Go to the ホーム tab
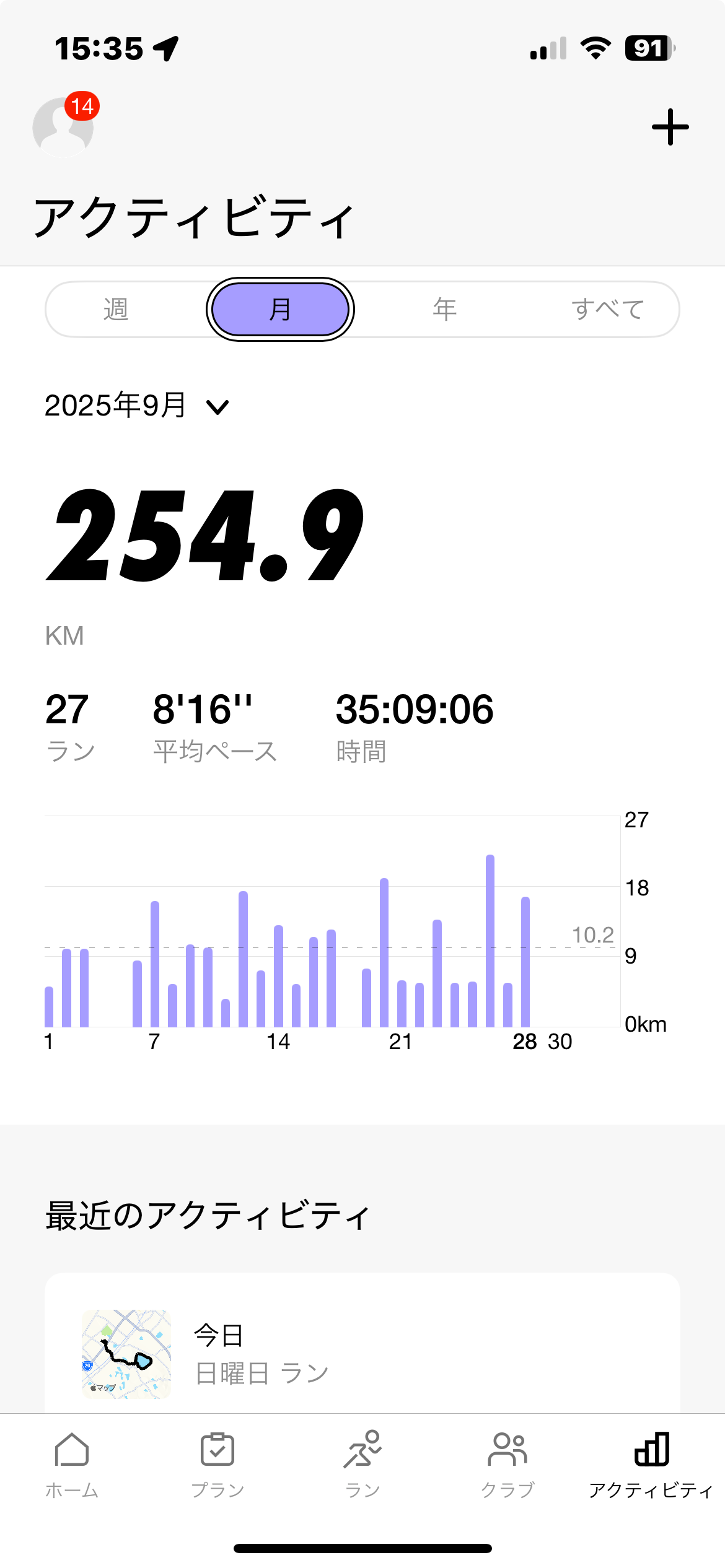Screen dimensions: 725x1568 (x=72, y=1464)
